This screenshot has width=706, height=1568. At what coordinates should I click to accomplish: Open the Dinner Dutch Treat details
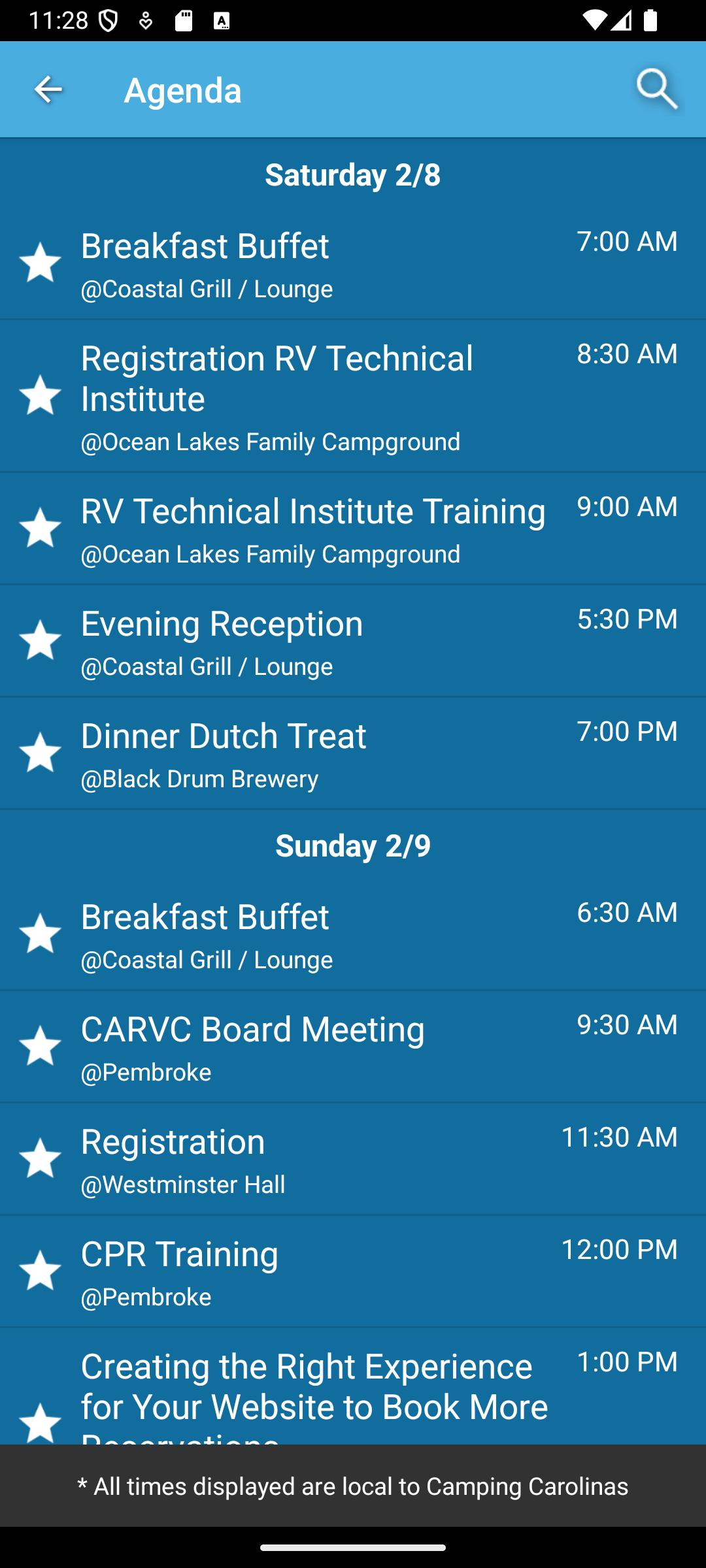353,753
